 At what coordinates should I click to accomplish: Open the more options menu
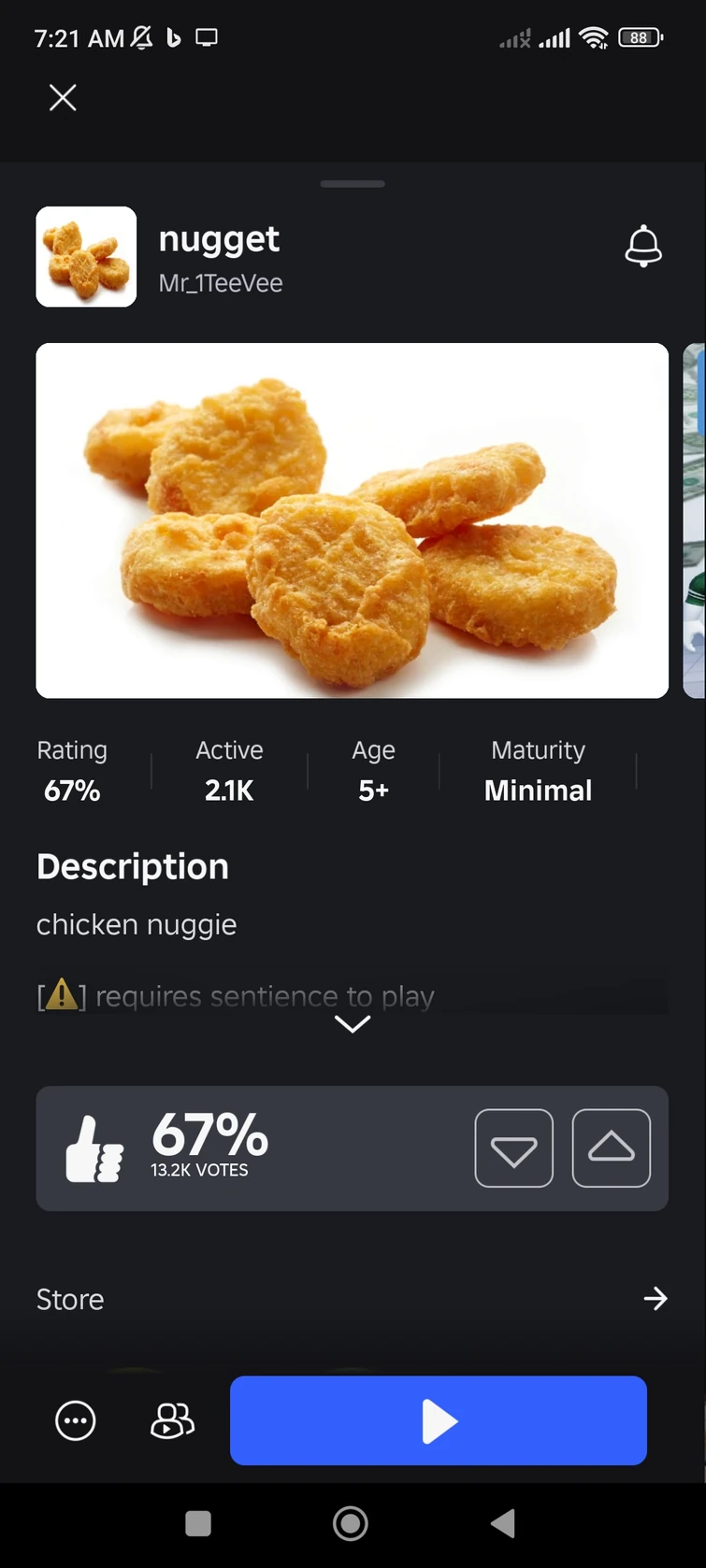point(76,1421)
